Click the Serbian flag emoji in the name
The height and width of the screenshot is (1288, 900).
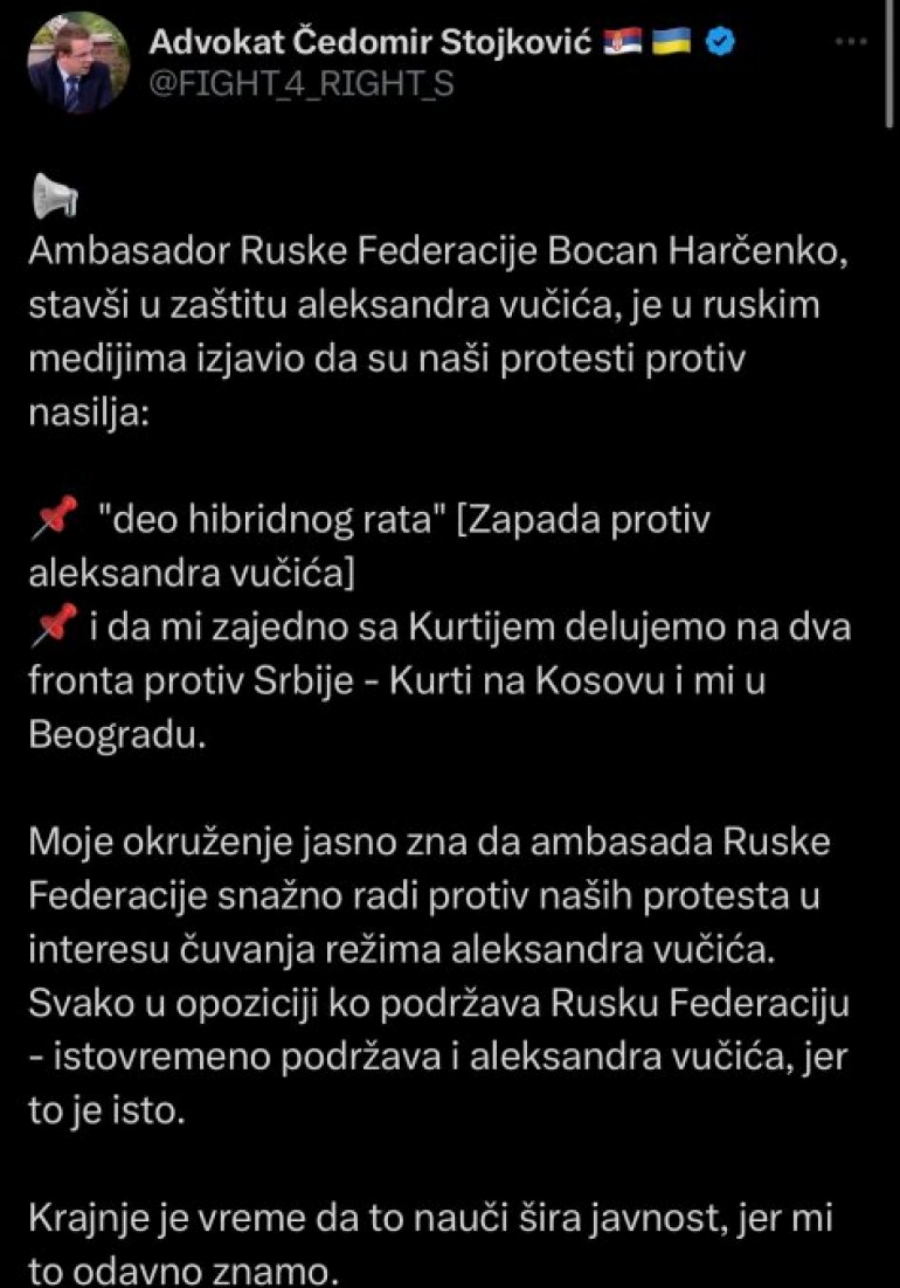624,41
